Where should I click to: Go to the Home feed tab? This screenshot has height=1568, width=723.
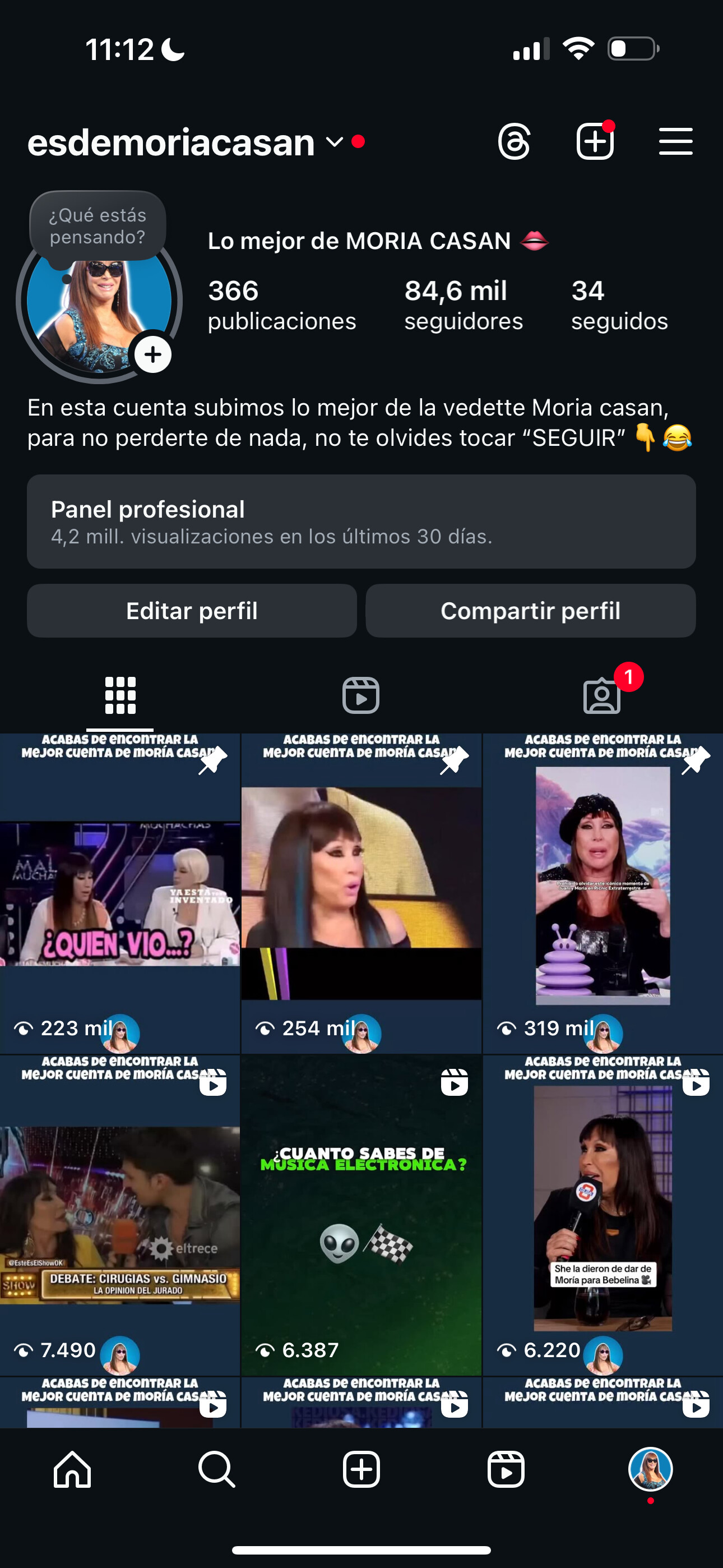point(72,1469)
